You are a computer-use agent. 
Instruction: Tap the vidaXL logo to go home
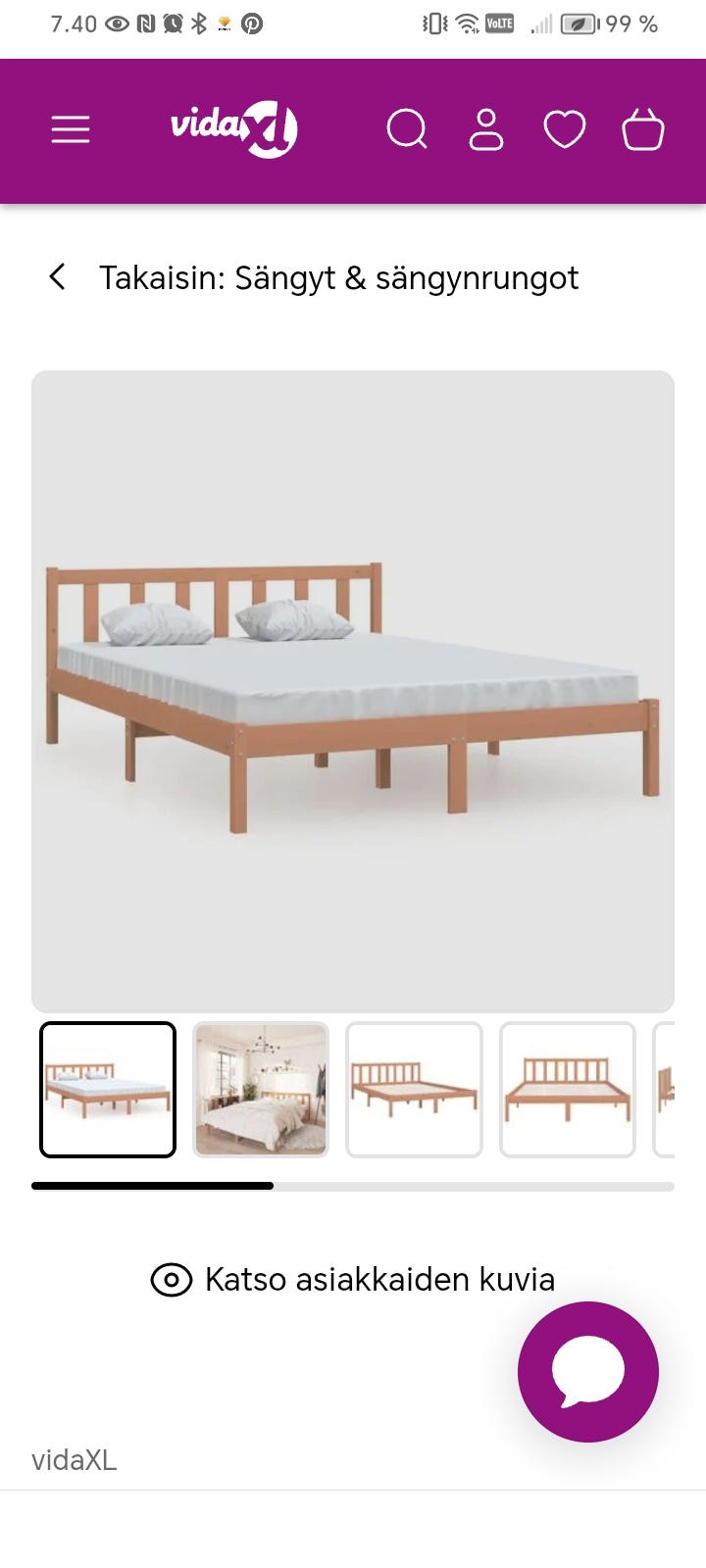pyautogui.click(x=233, y=128)
